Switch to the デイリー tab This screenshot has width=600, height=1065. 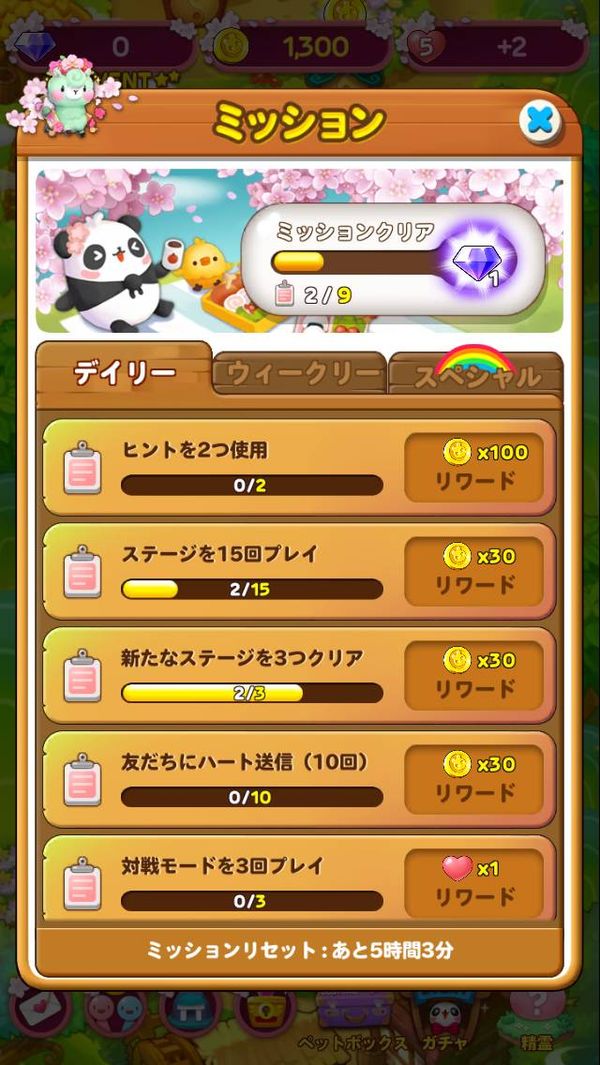(x=124, y=372)
